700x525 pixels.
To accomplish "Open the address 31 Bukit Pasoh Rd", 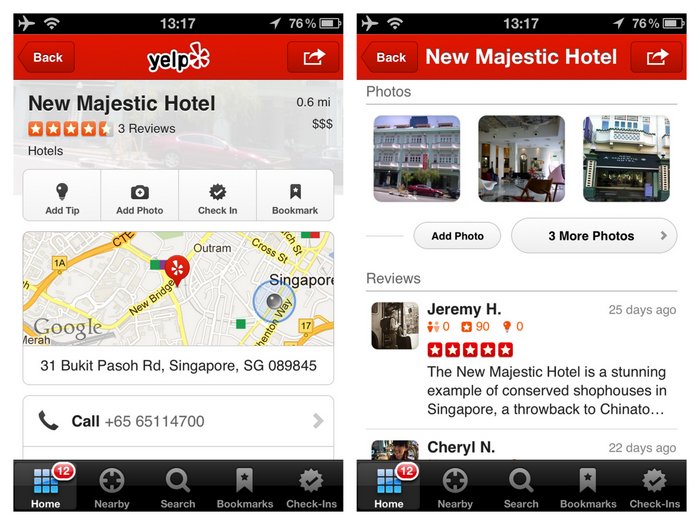I will [178, 366].
